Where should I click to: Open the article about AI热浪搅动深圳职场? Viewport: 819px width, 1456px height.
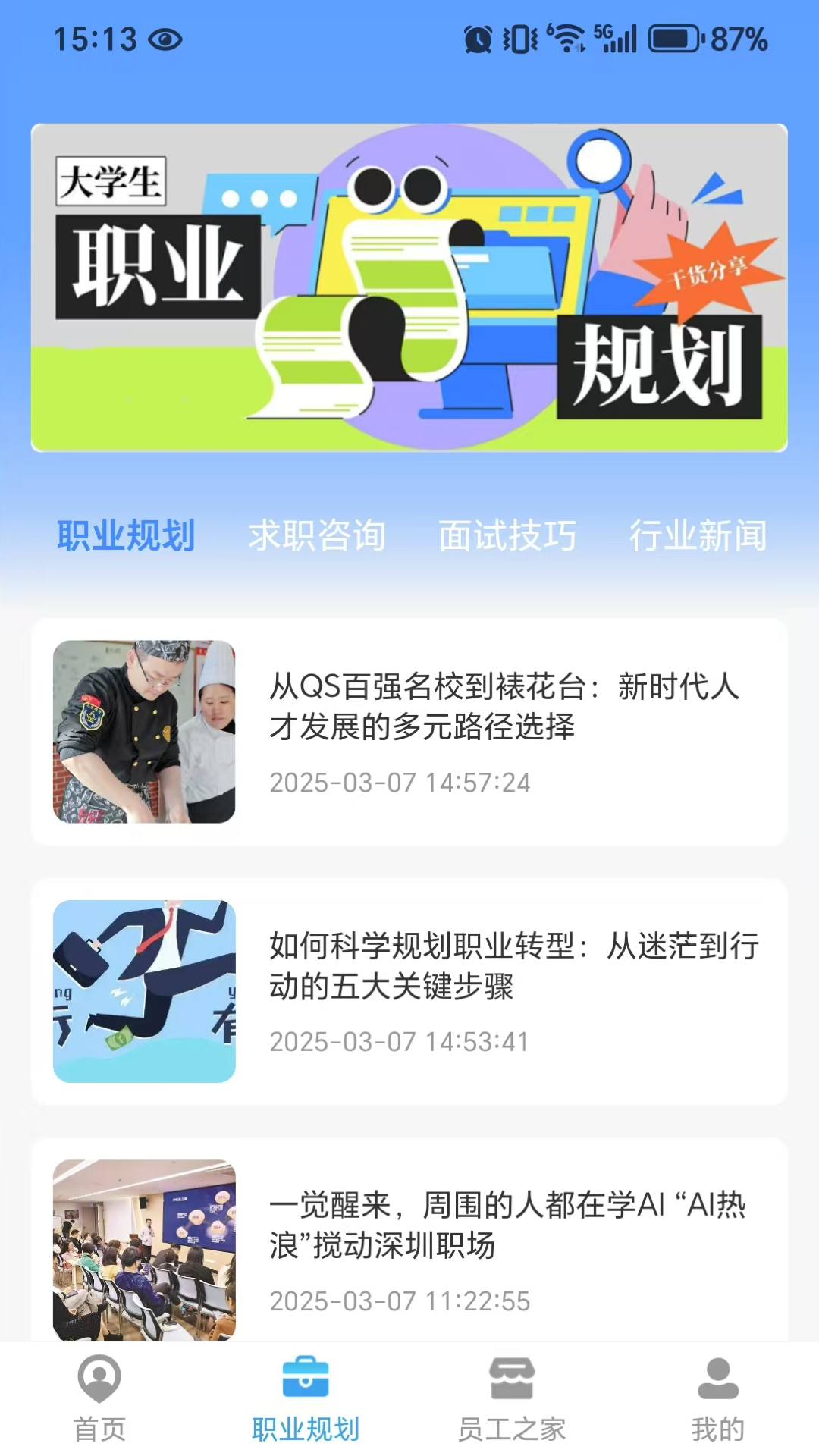pyautogui.click(x=507, y=1225)
